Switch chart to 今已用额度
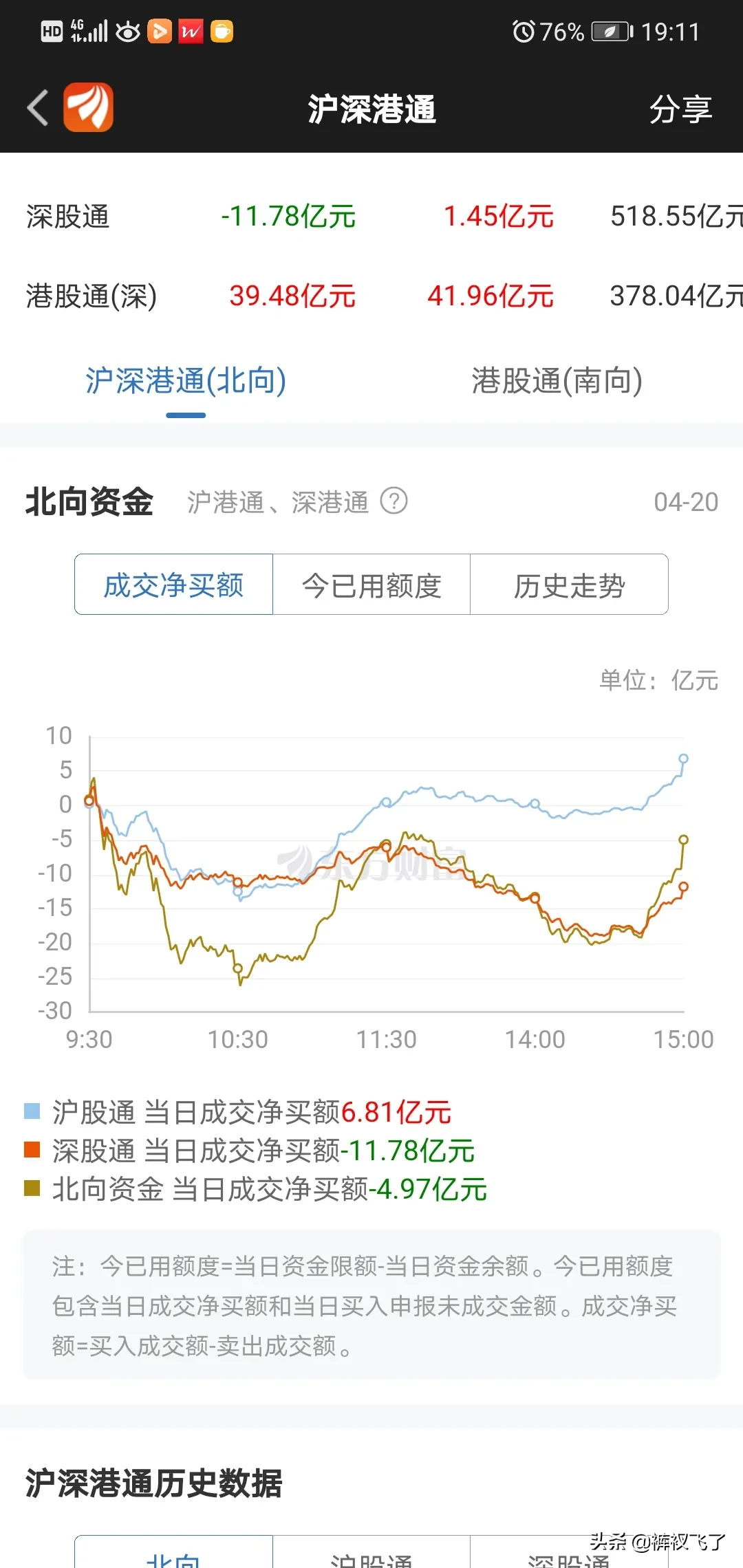Image resolution: width=743 pixels, height=1568 pixels. [371, 585]
